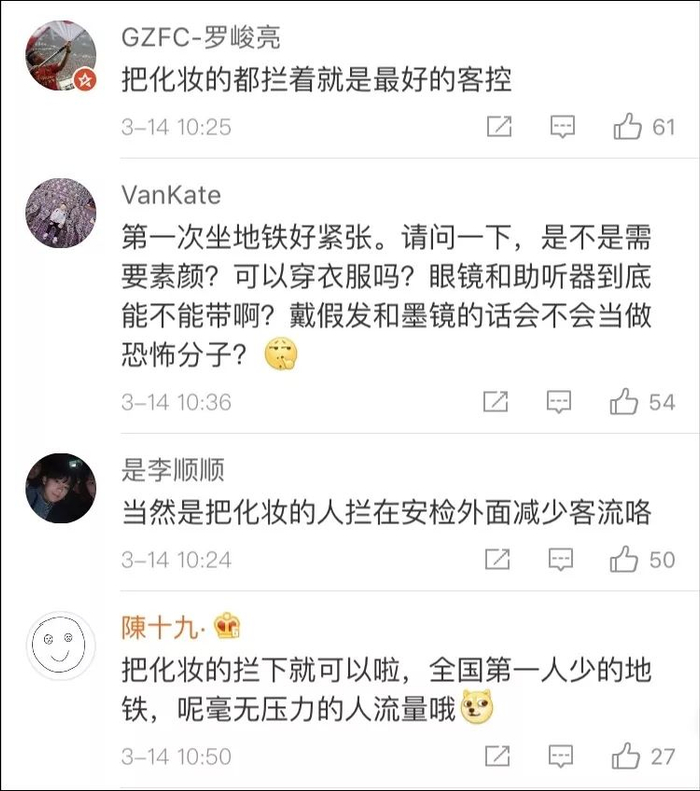Like 是李顺顺's comment
The image size is (700, 791).
pyautogui.click(x=624, y=559)
